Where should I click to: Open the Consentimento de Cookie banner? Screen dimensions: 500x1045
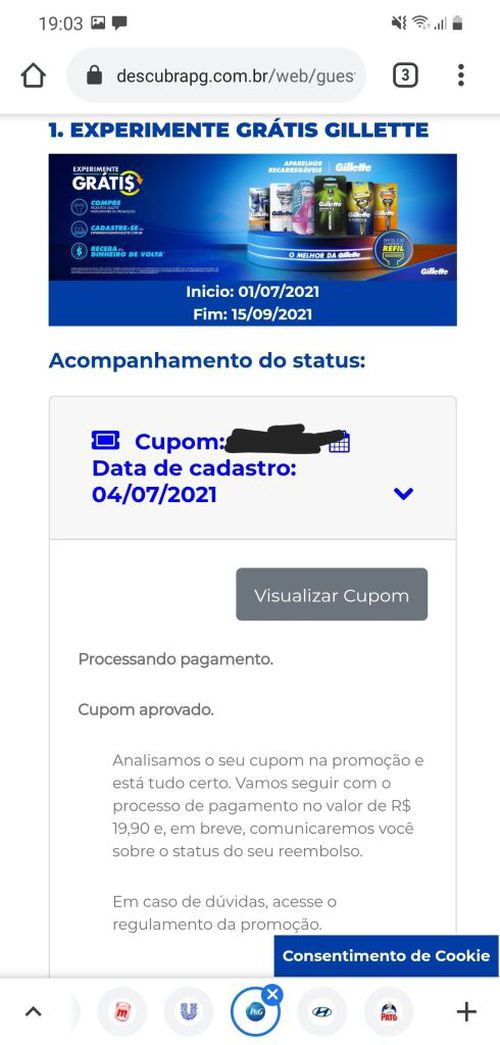(x=386, y=955)
